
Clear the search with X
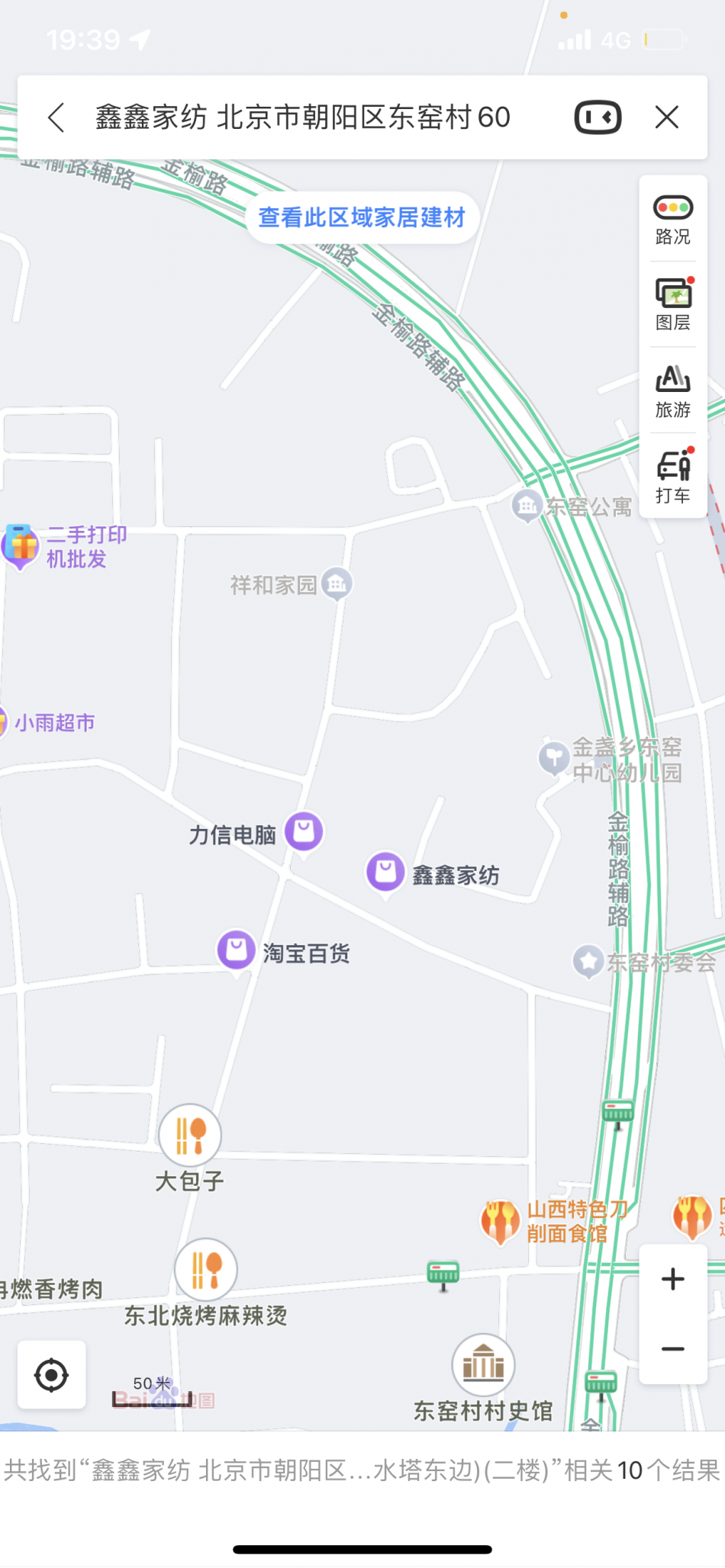(x=667, y=117)
